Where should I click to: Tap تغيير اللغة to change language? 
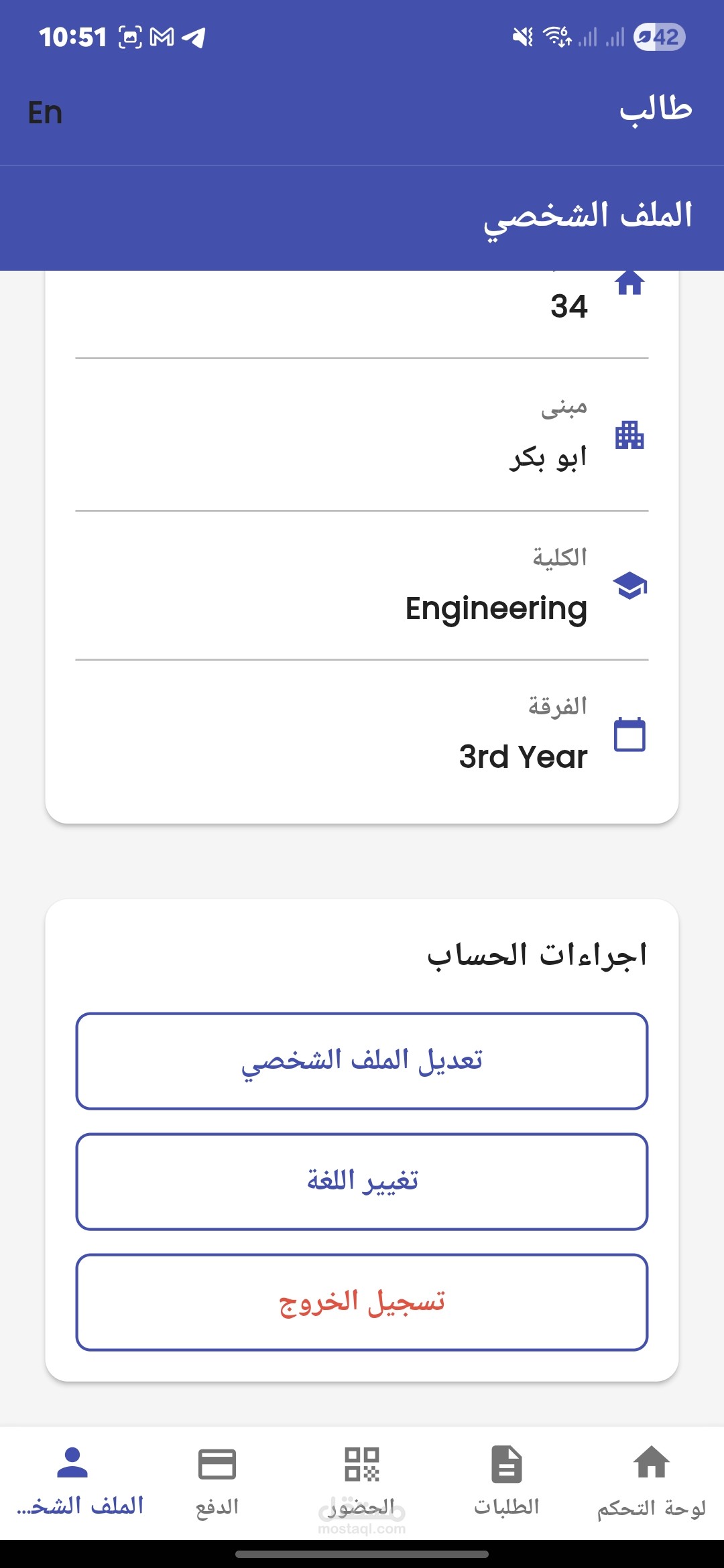[x=362, y=1182]
